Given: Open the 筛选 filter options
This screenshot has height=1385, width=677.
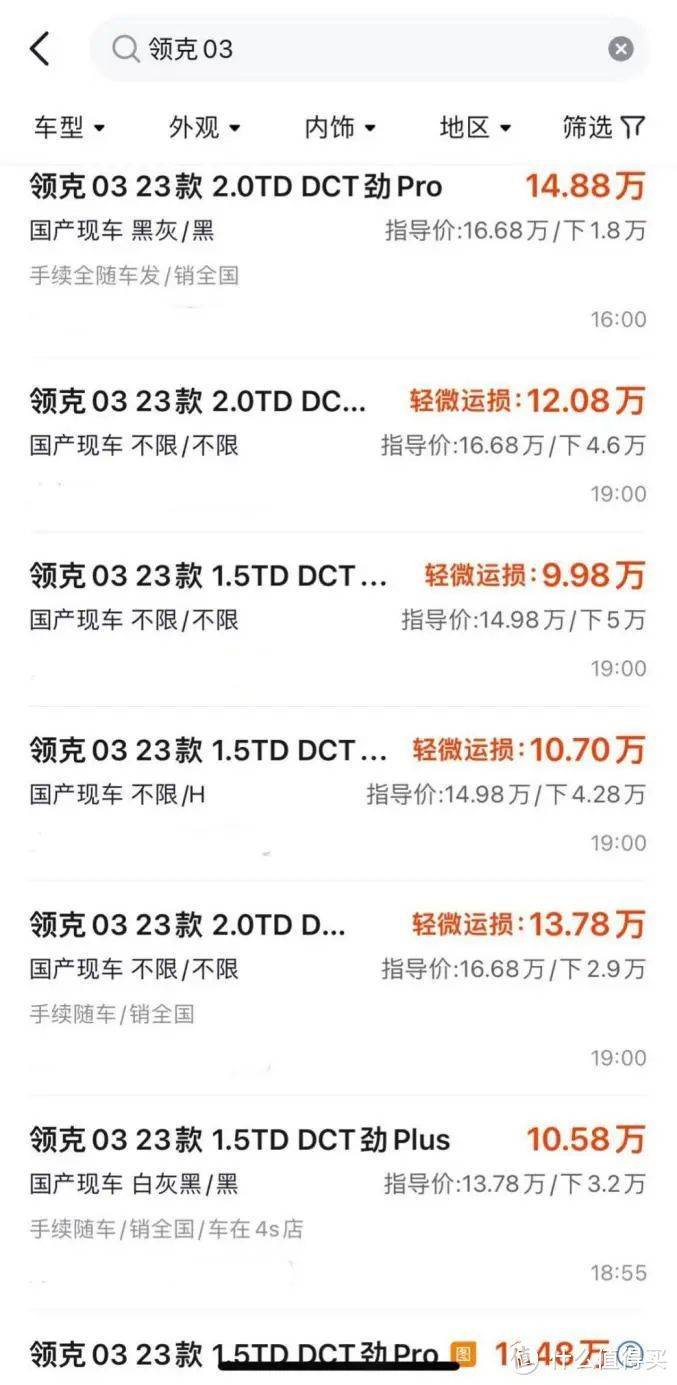Looking at the screenshot, I should [x=604, y=127].
